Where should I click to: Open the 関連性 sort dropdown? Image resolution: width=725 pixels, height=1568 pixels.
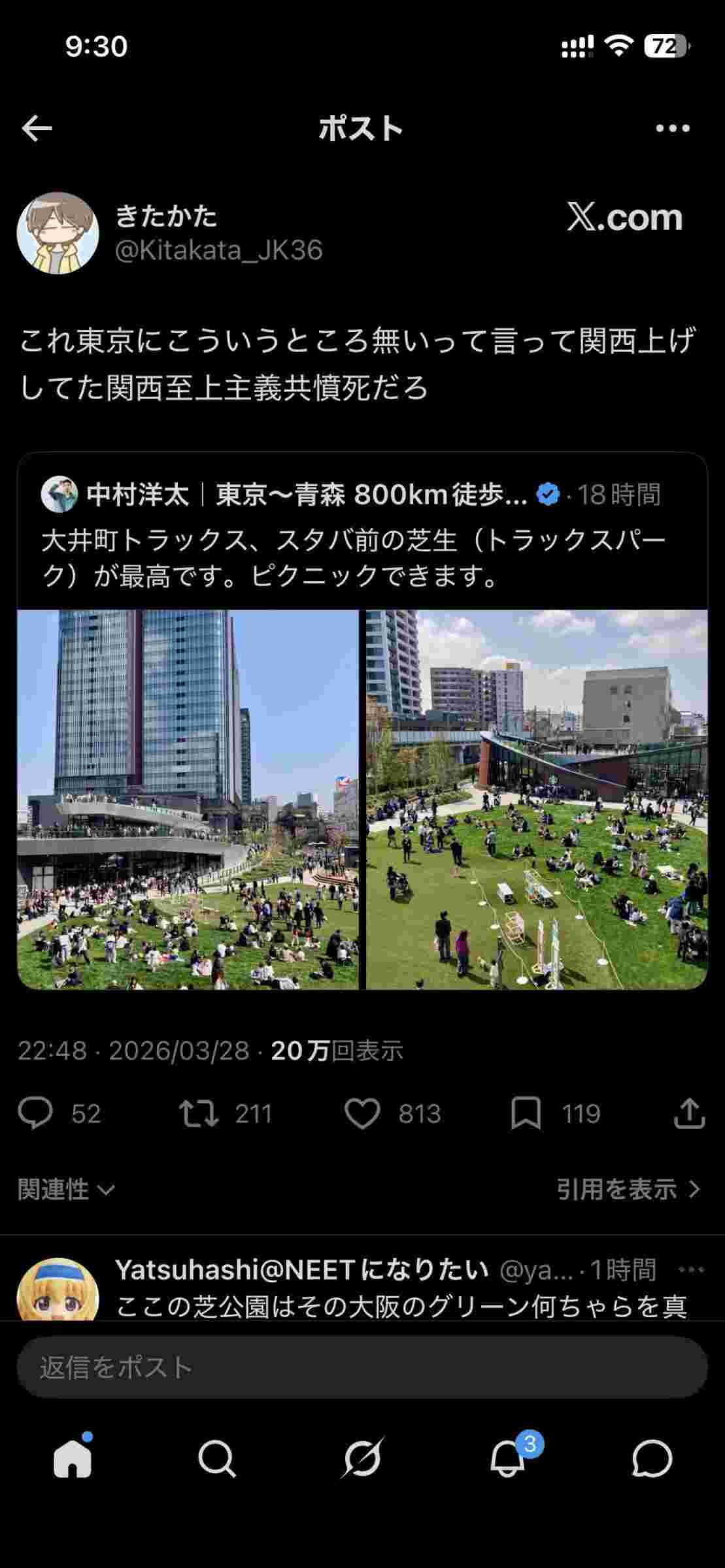point(64,1189)
